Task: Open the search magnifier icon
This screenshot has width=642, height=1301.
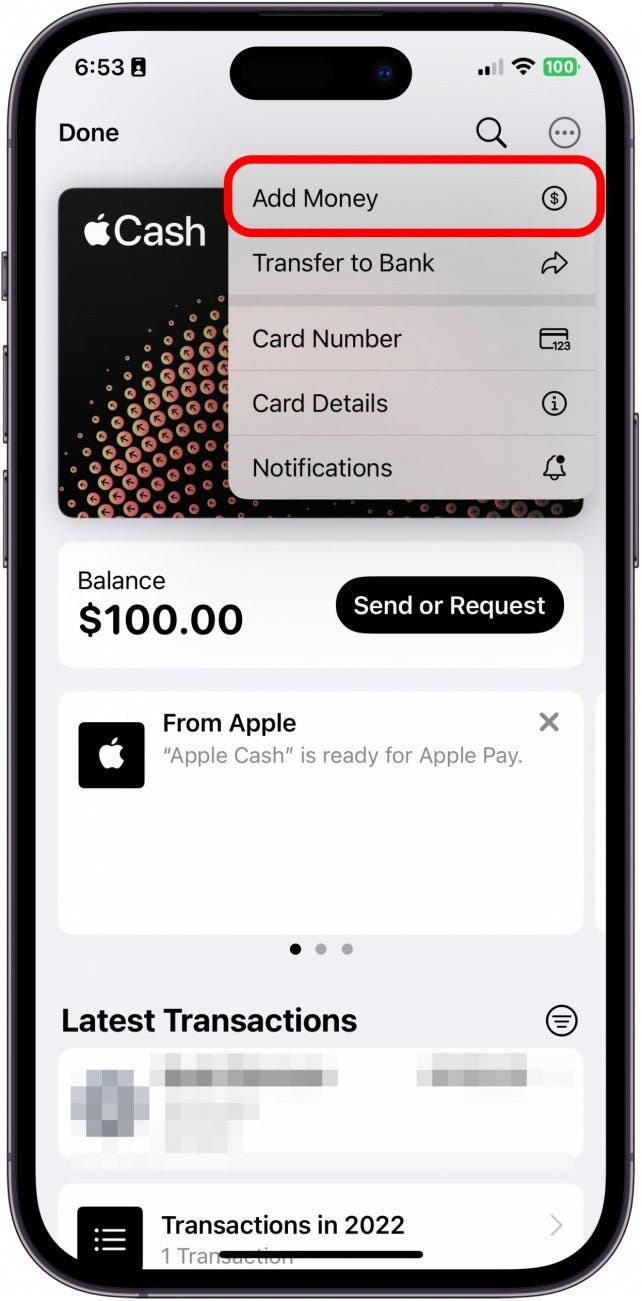Action: point(491,133)
